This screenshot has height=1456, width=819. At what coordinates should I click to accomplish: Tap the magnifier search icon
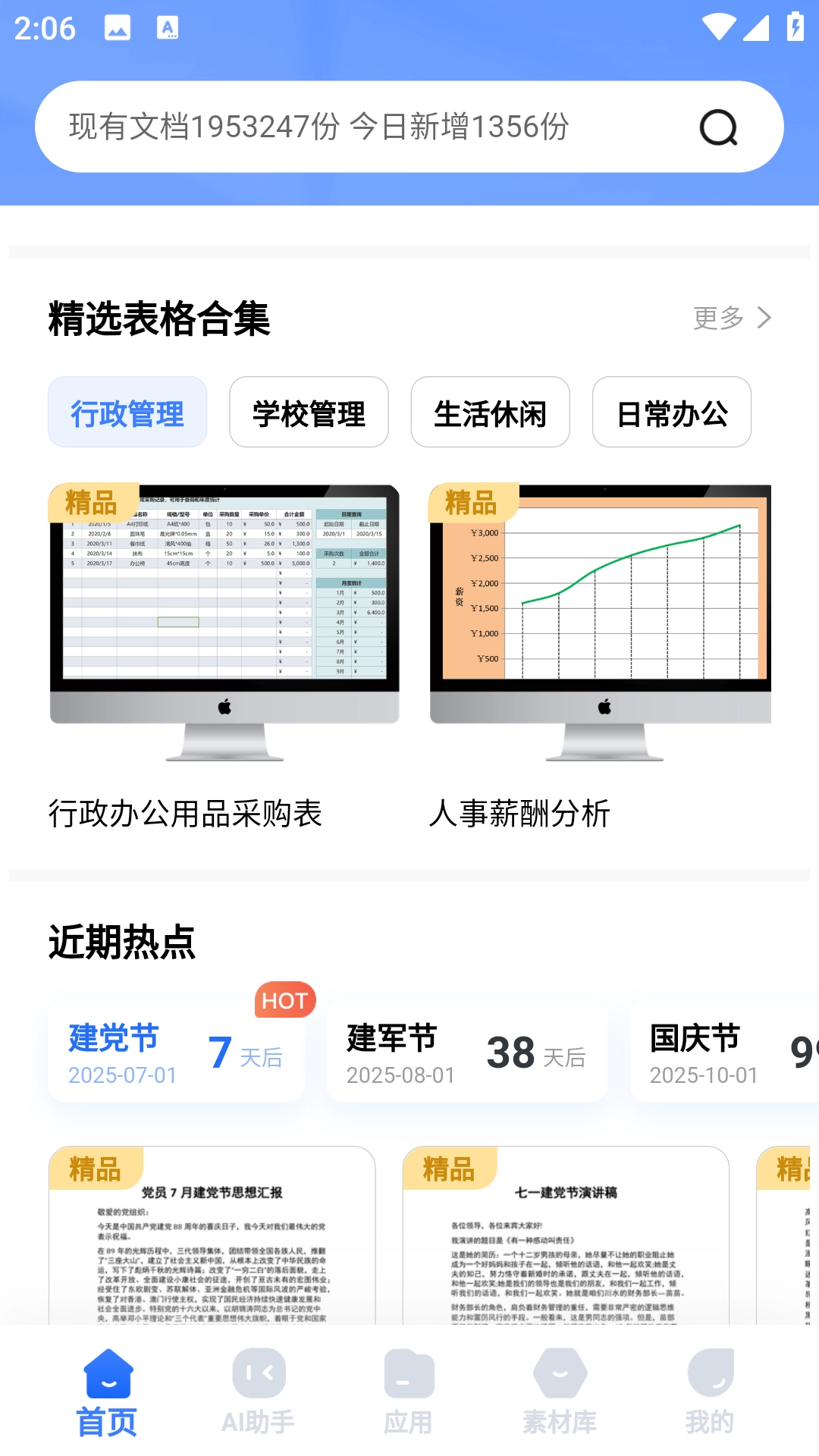click(718, 127)
